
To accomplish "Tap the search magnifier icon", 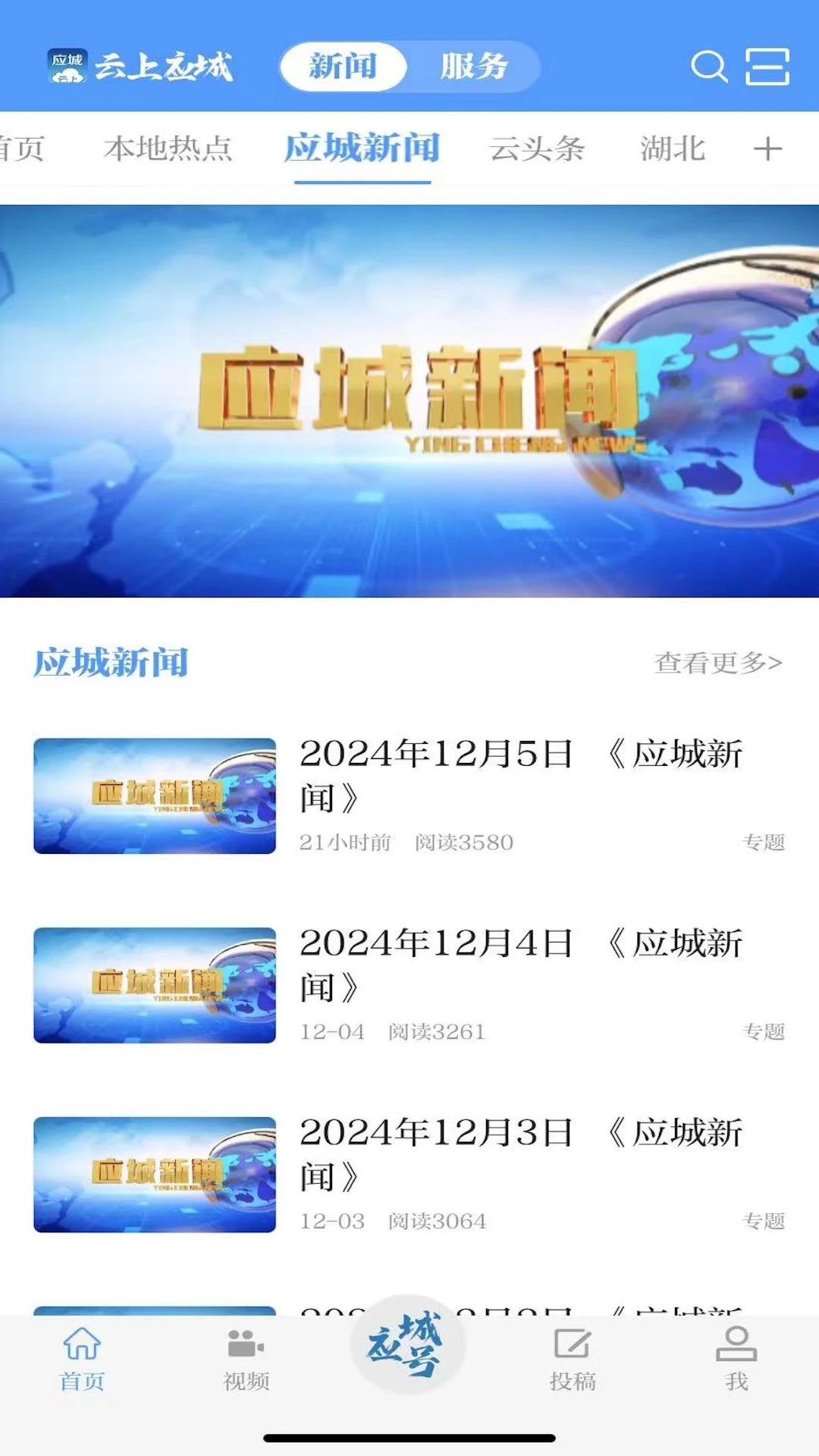I will (708, 68).
